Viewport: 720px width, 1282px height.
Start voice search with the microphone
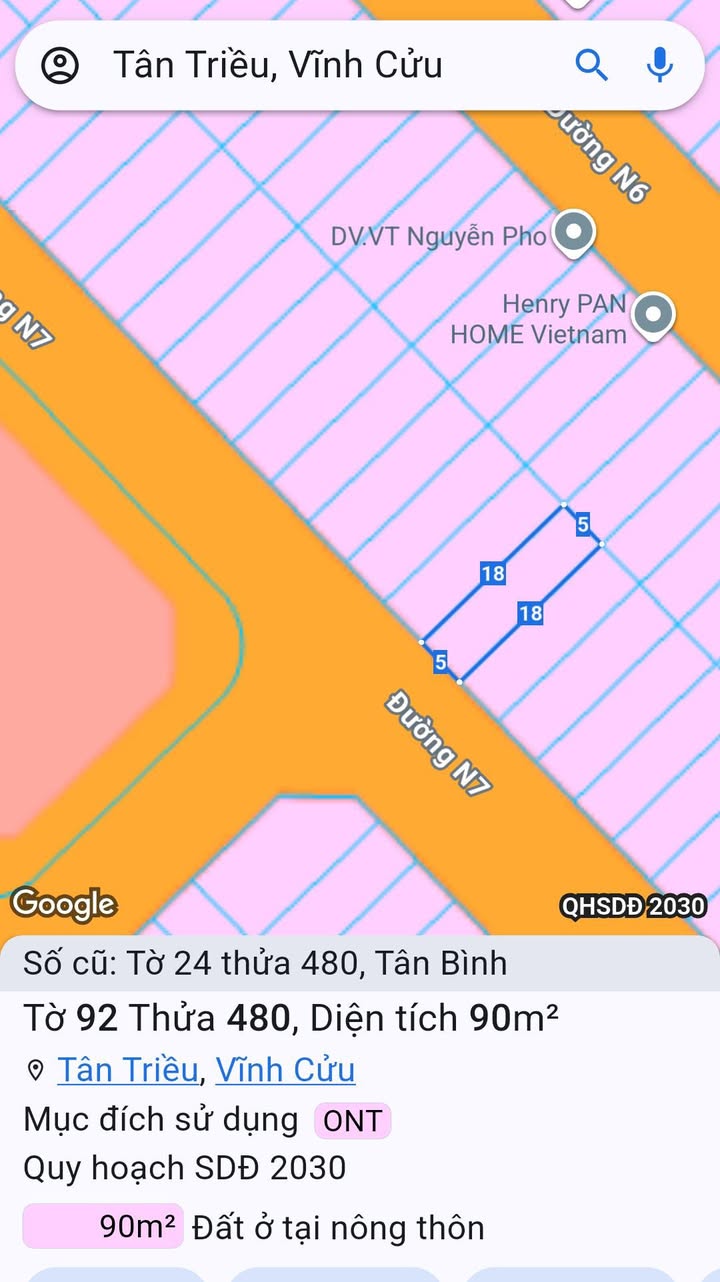pos(659,66)
